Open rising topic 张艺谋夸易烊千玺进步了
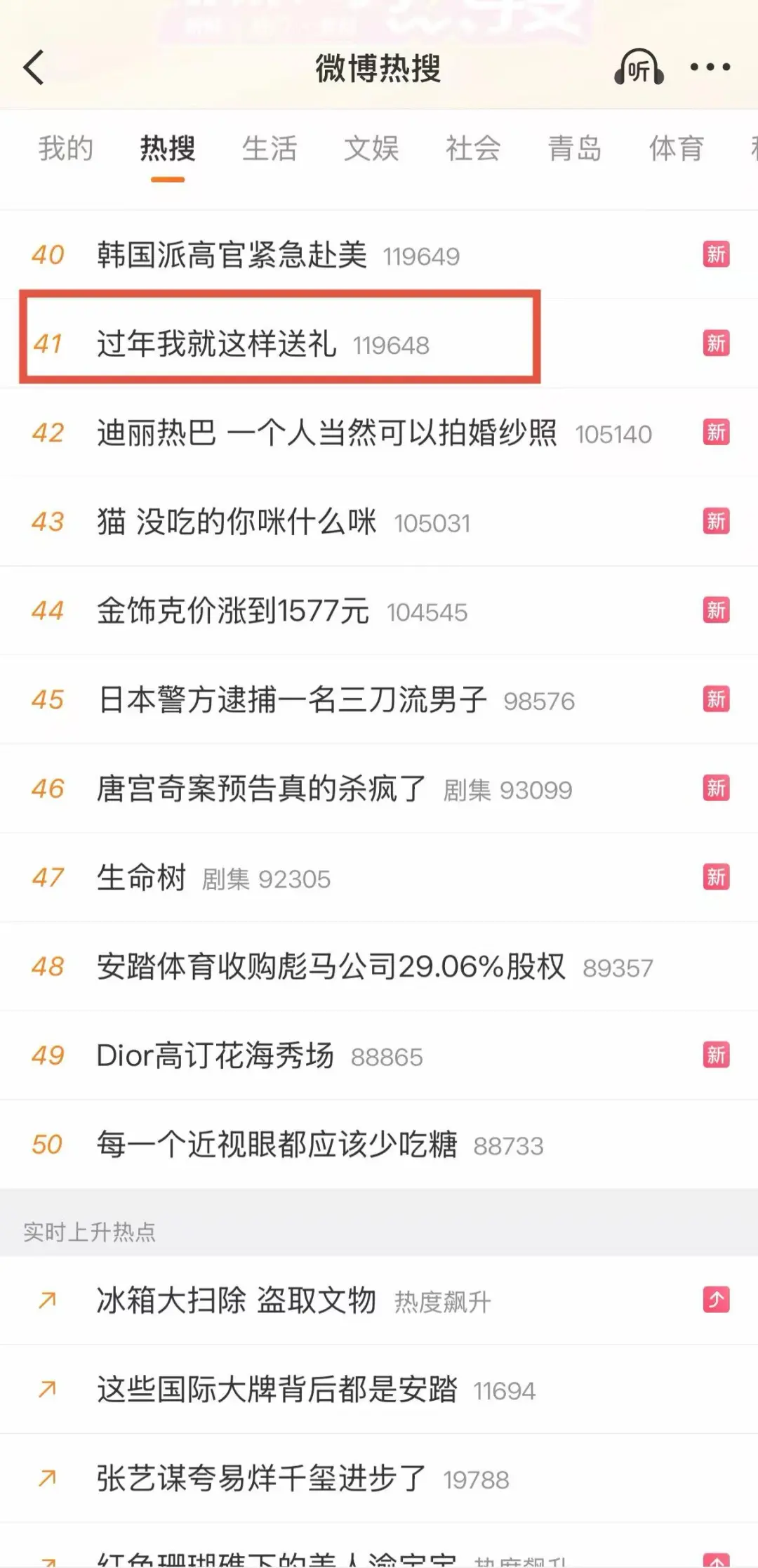The width and height of the screenshot is (758, 1568). click(x=262, y=1478)
